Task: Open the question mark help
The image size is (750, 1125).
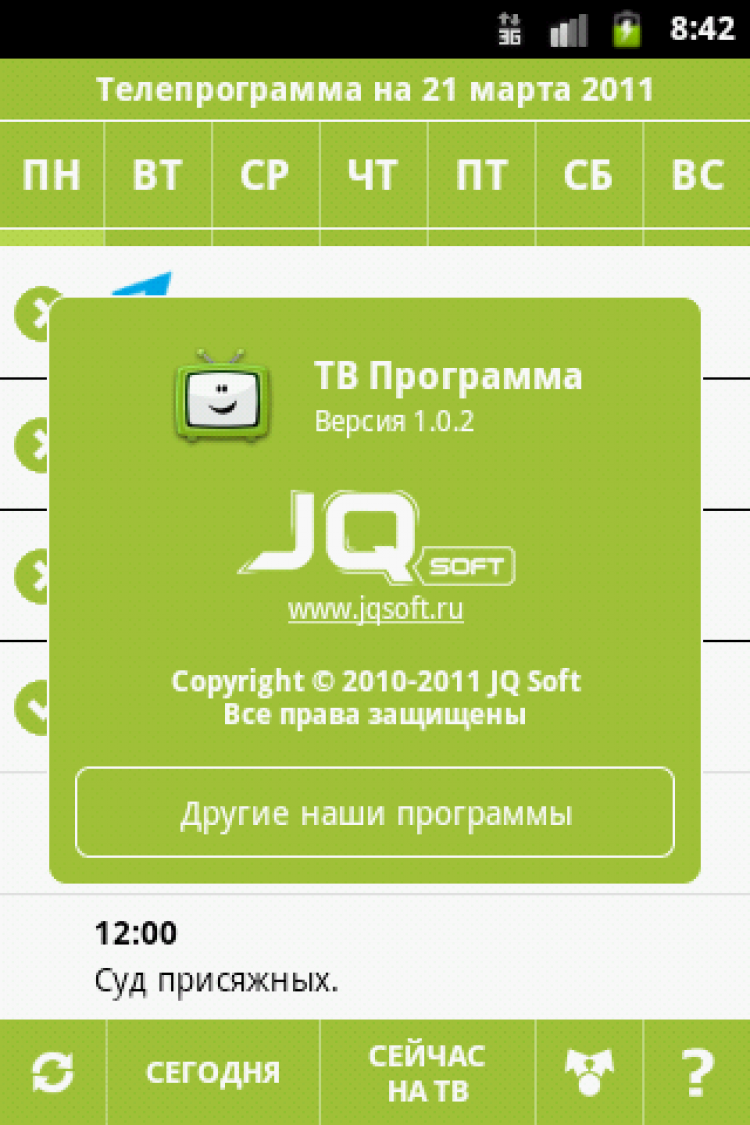Action: 697,1073
